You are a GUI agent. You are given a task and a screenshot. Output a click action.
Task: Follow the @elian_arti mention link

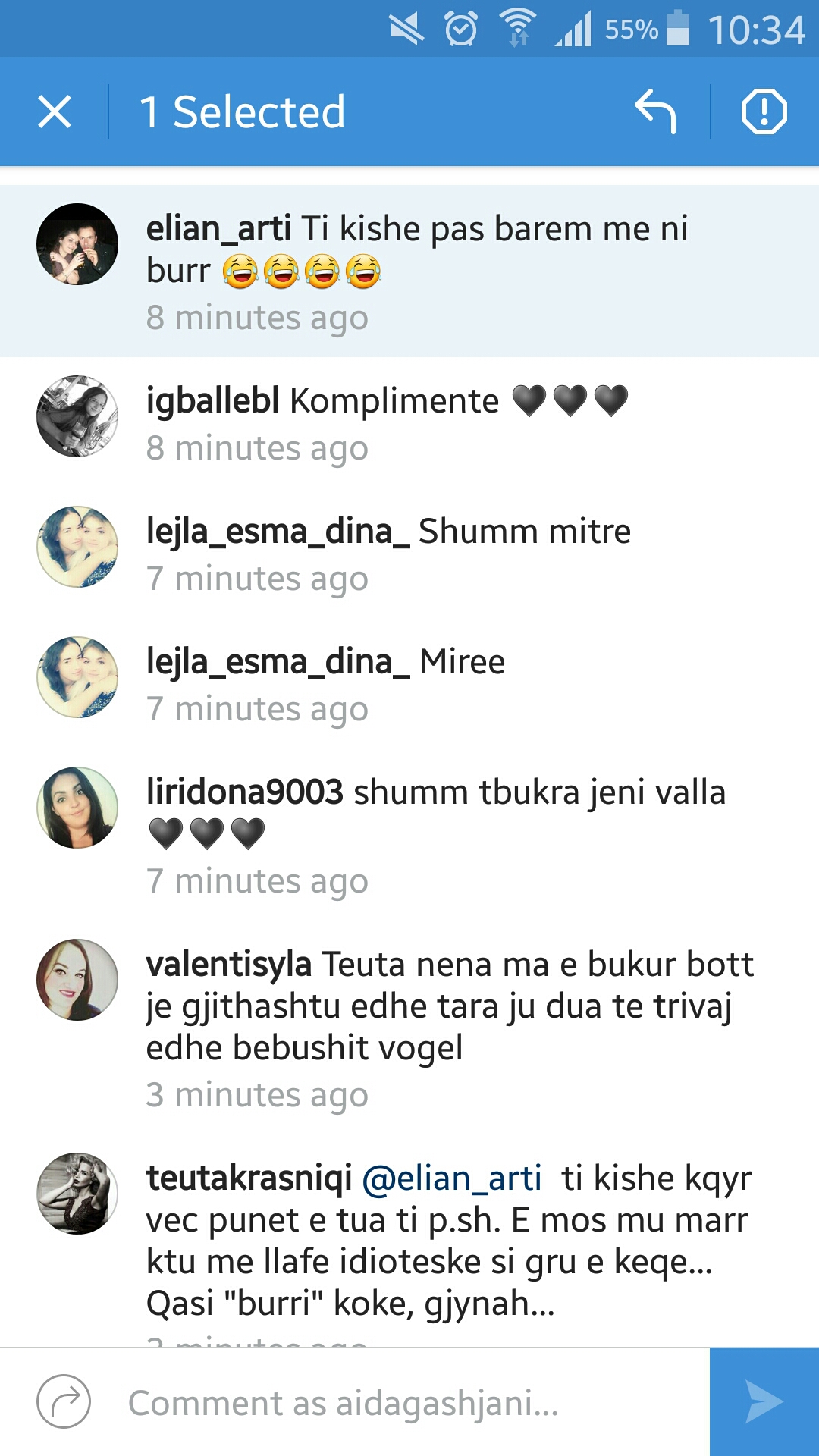click(x=452, y=1178)
